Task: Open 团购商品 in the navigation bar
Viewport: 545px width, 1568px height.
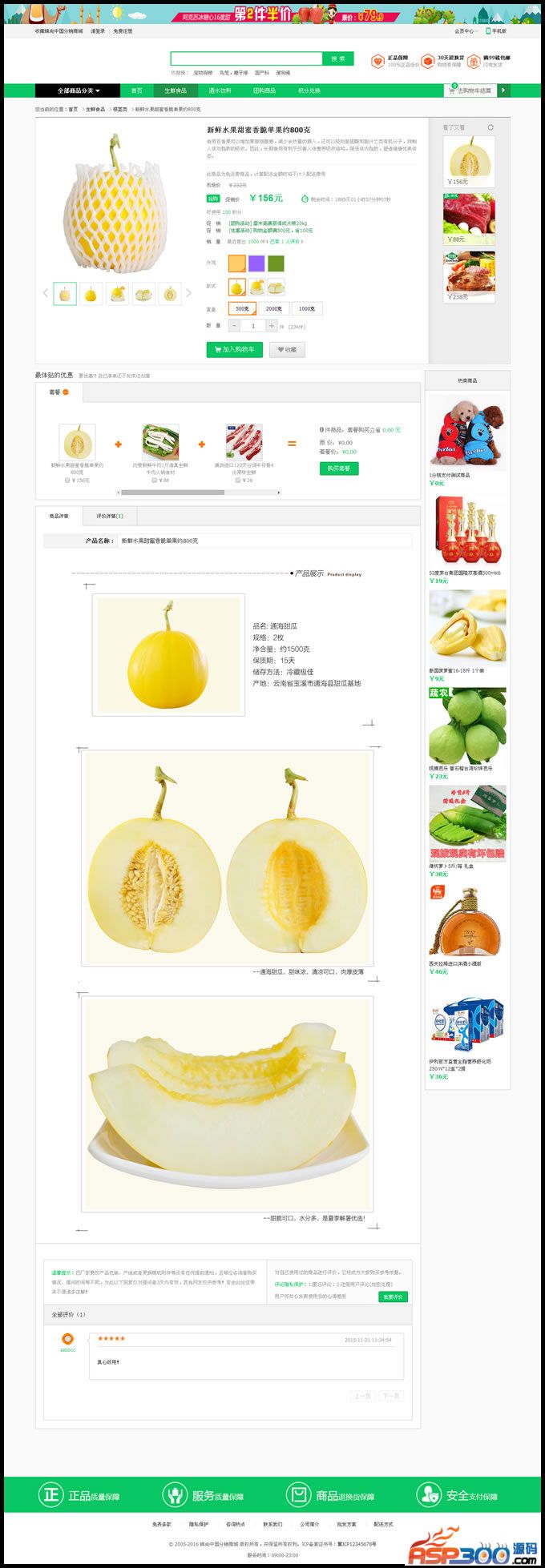Action: tap(264, 90)
